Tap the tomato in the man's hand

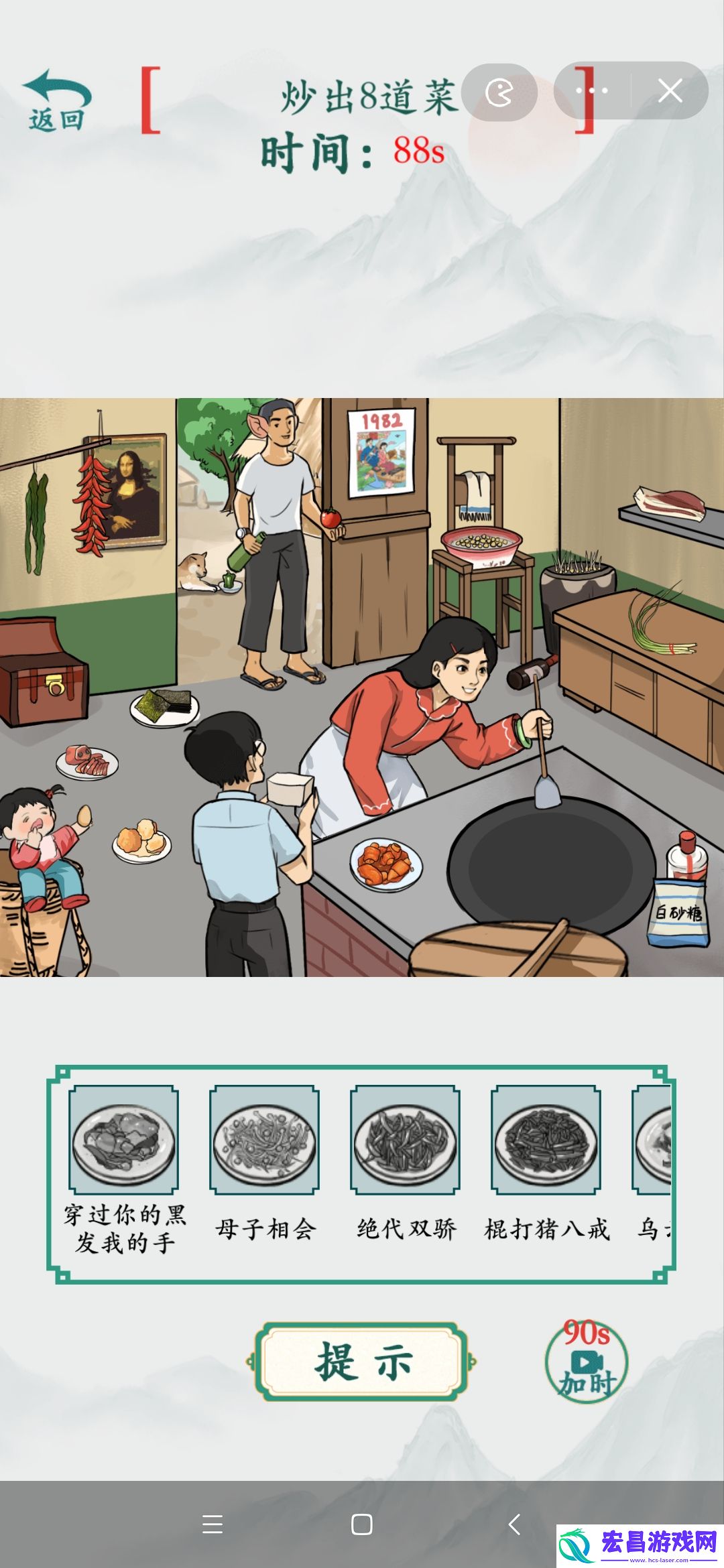(330, 518)
